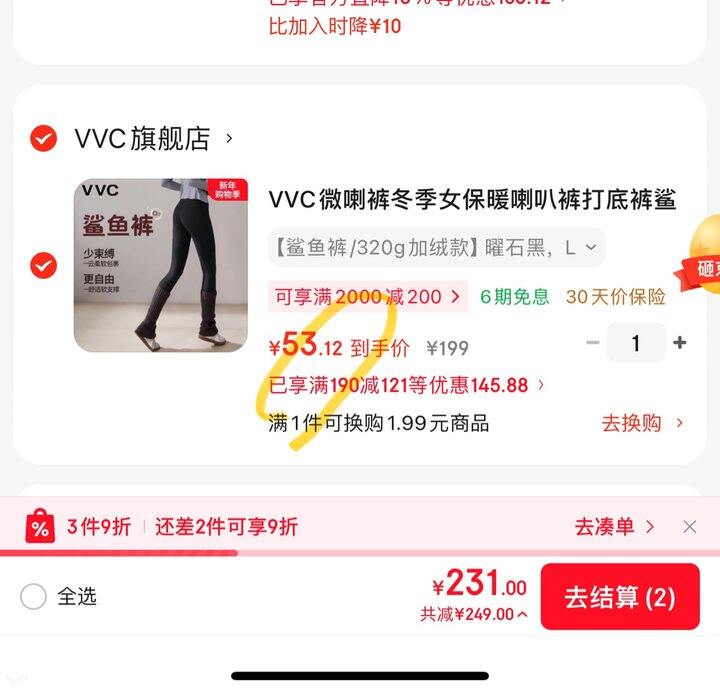
Task: Expand the 已享满190减121 discount details
Action: pos(408,385)
